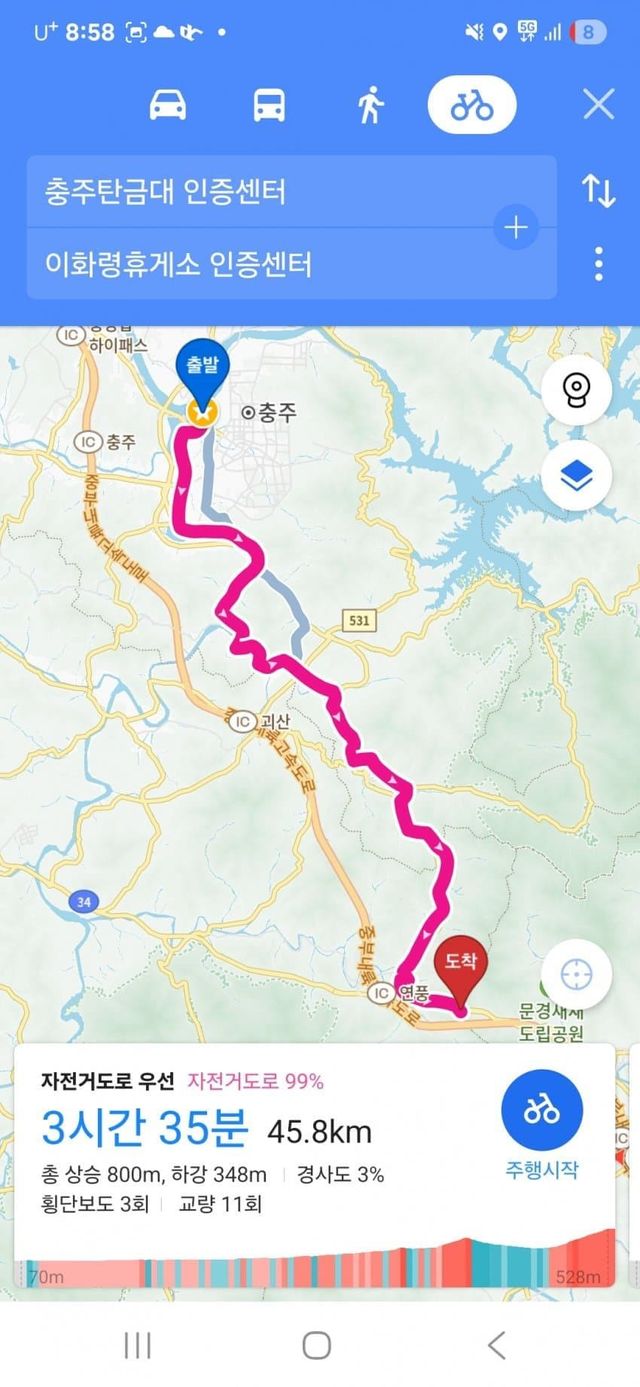Screen dimensions: 640x1387
Task: Edit destination 이화령휴게소 인증센터
Action: [260, 264]
